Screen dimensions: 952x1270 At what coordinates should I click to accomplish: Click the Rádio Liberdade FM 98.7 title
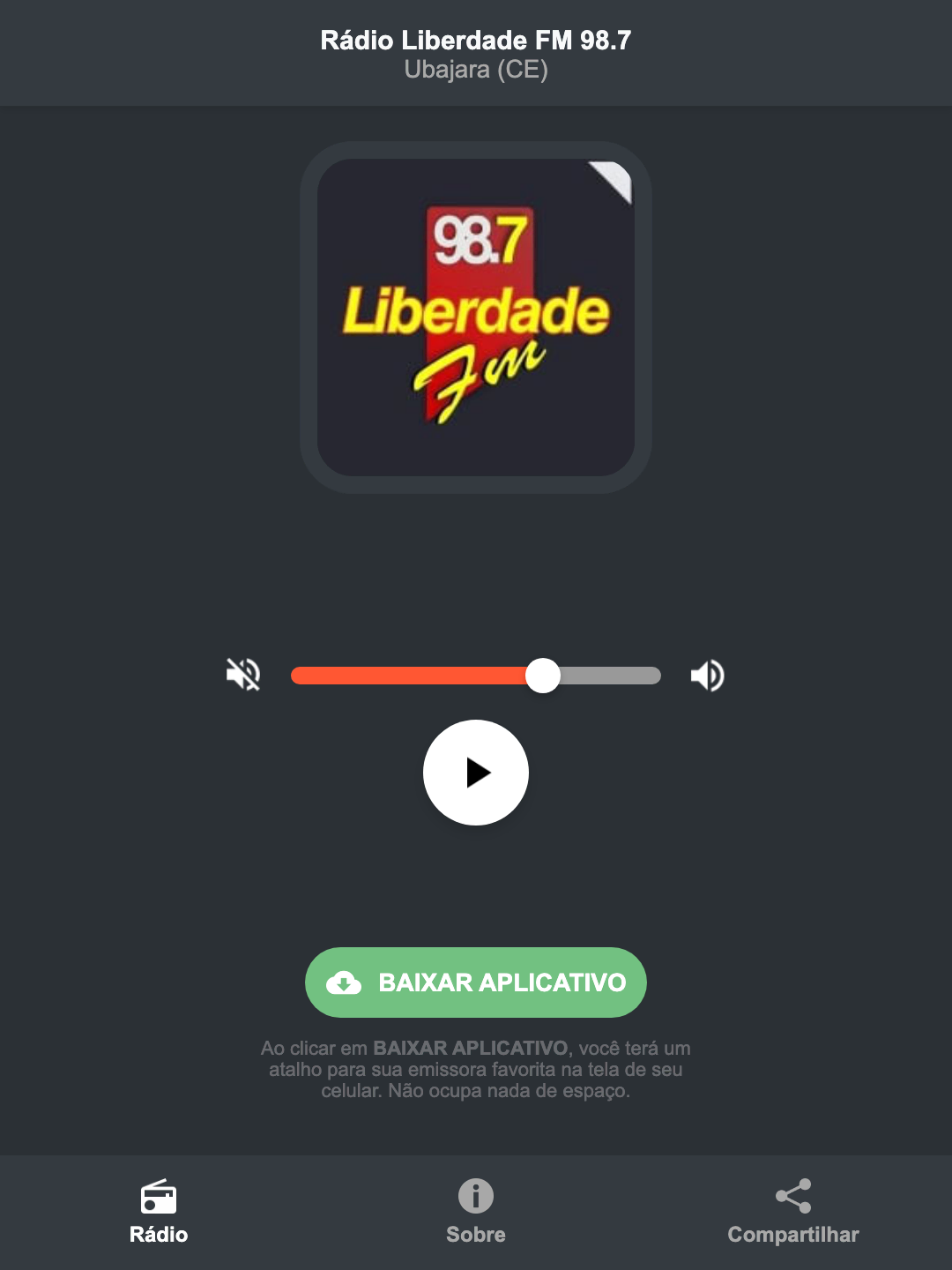pos(476,40)
